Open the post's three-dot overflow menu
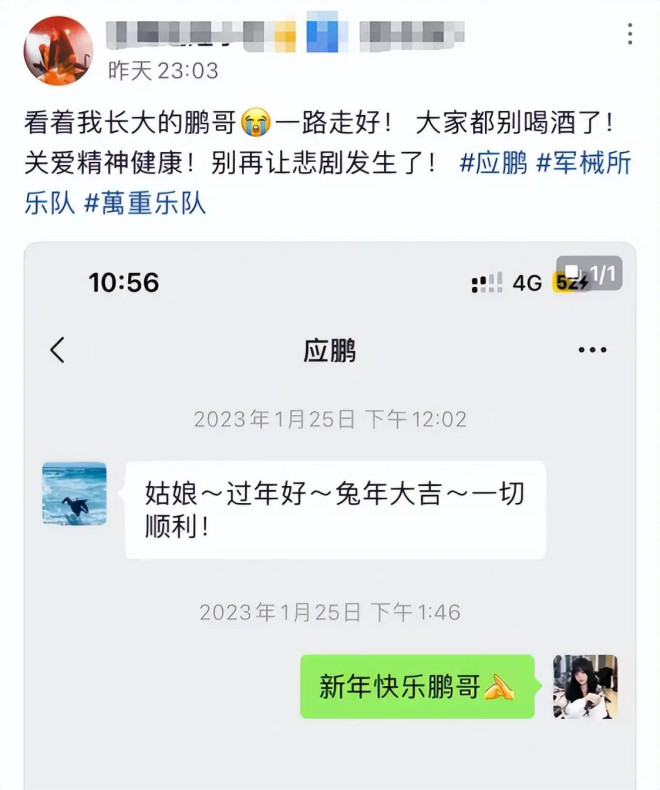This screenshot has width=660, height=790. (630, 35)
